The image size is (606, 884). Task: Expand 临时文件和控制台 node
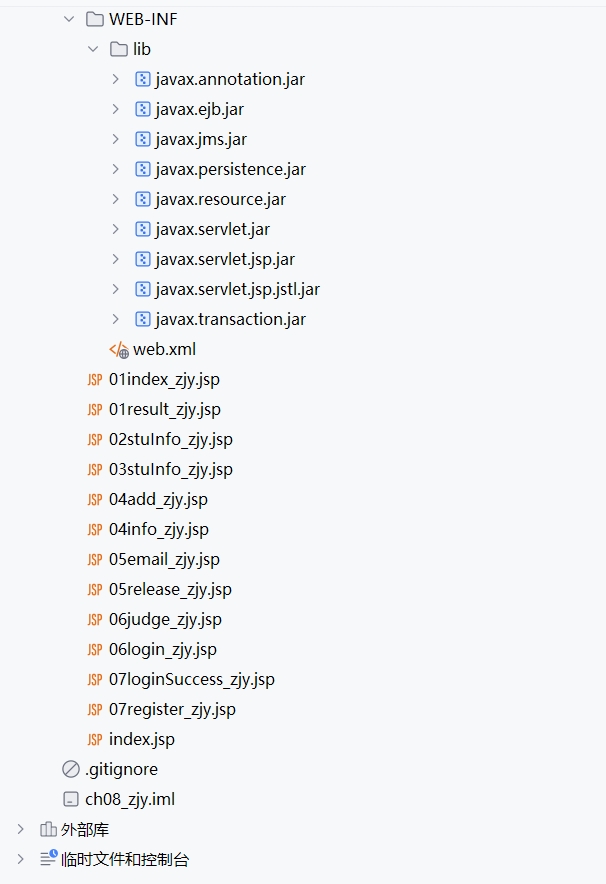coord(21,859)
